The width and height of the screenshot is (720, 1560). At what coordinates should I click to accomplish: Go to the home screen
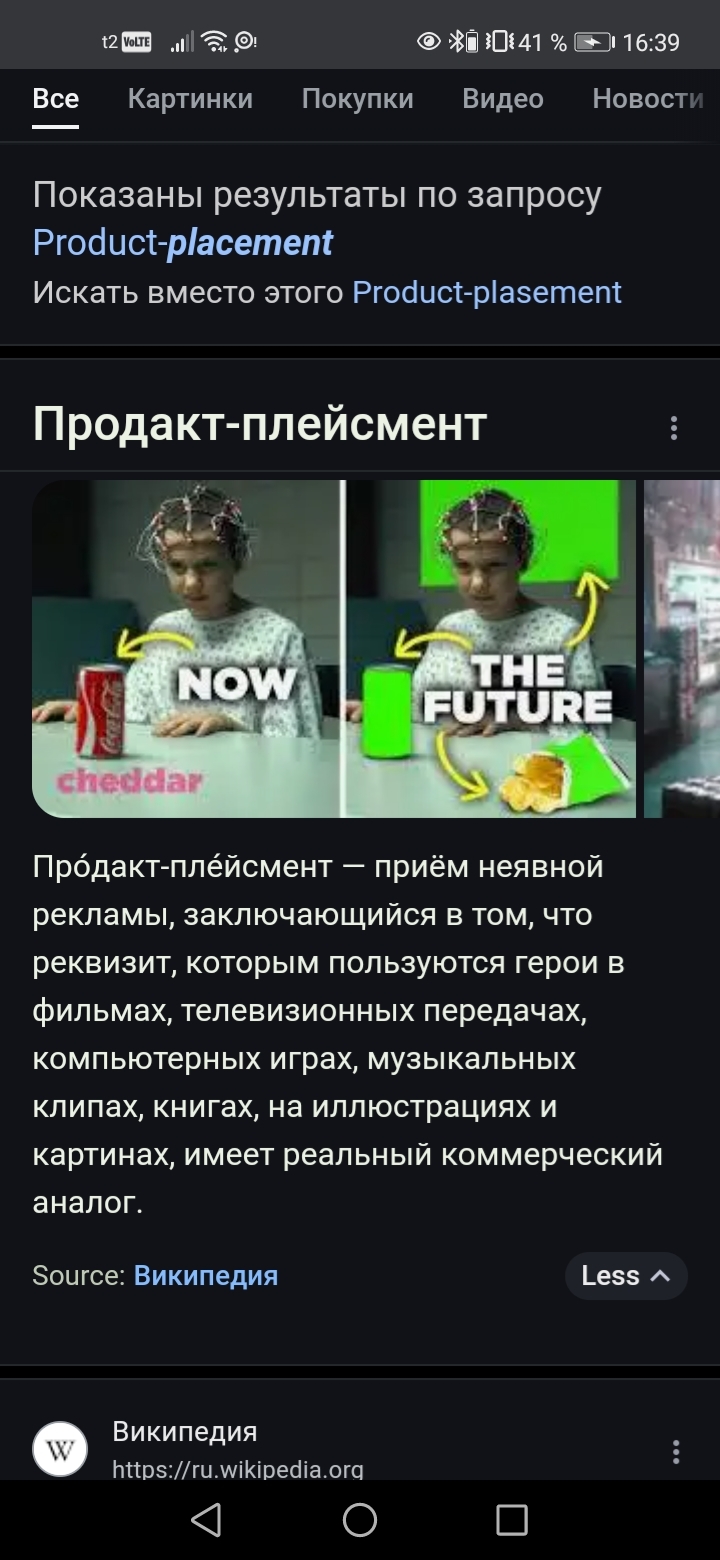(x=360, y=1520)
